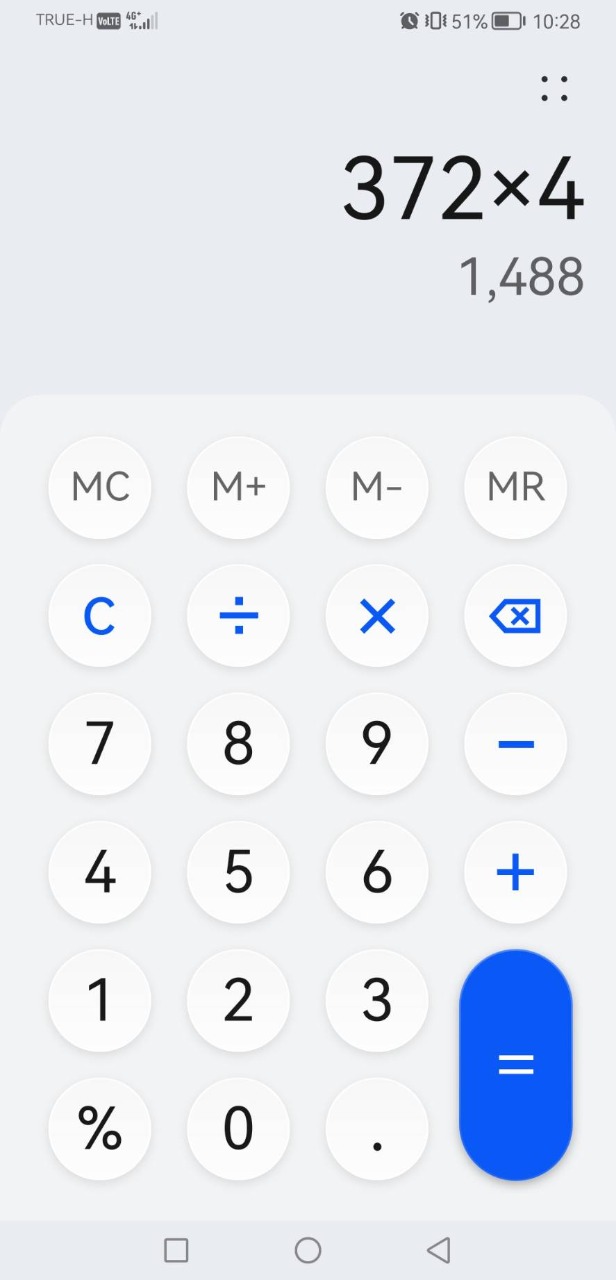Clear the calculation with C
Viewport: 616px width, 1280px height.
coord(100,616)
